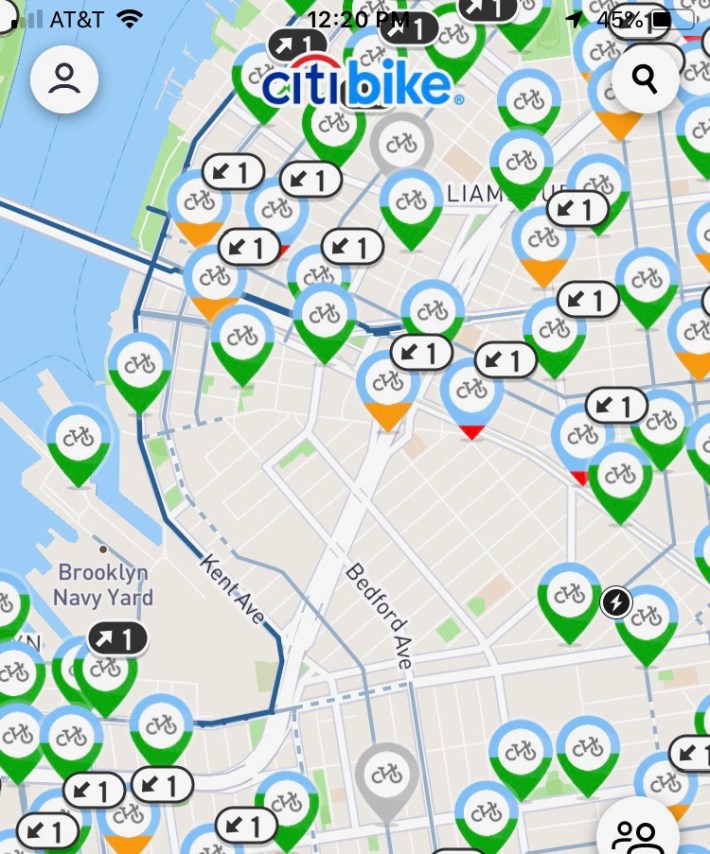Open the profile account icon
This screenshot has width=710, height=854.
(x=64, y=79)
